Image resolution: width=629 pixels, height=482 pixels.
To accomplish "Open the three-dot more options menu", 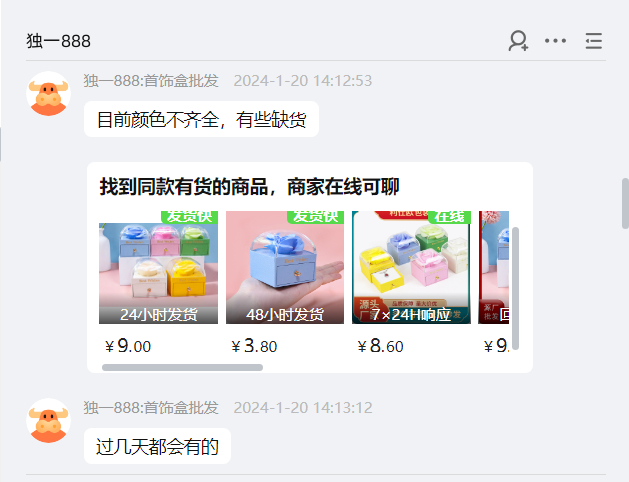I will click(x=555, y=41).
